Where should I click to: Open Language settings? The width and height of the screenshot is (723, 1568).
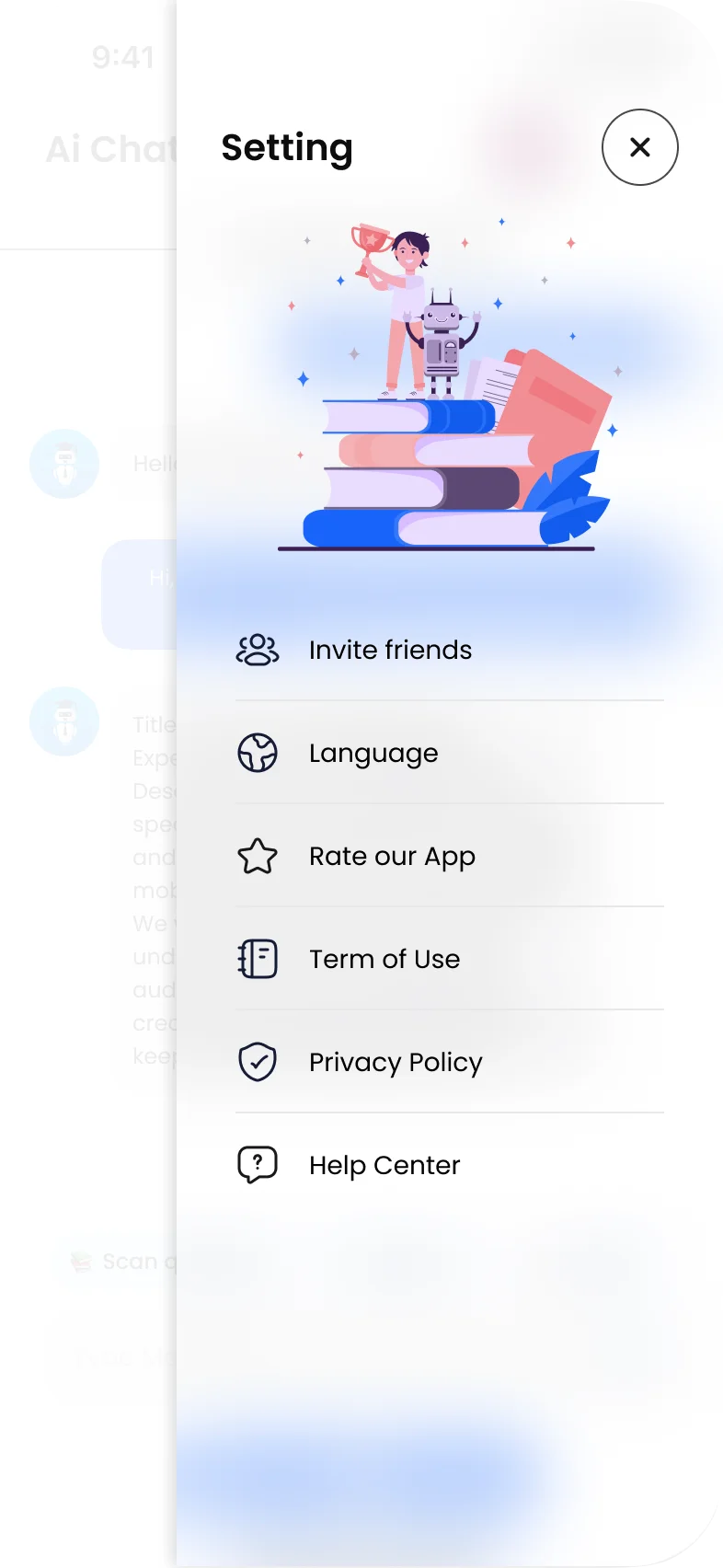(373, 753)
